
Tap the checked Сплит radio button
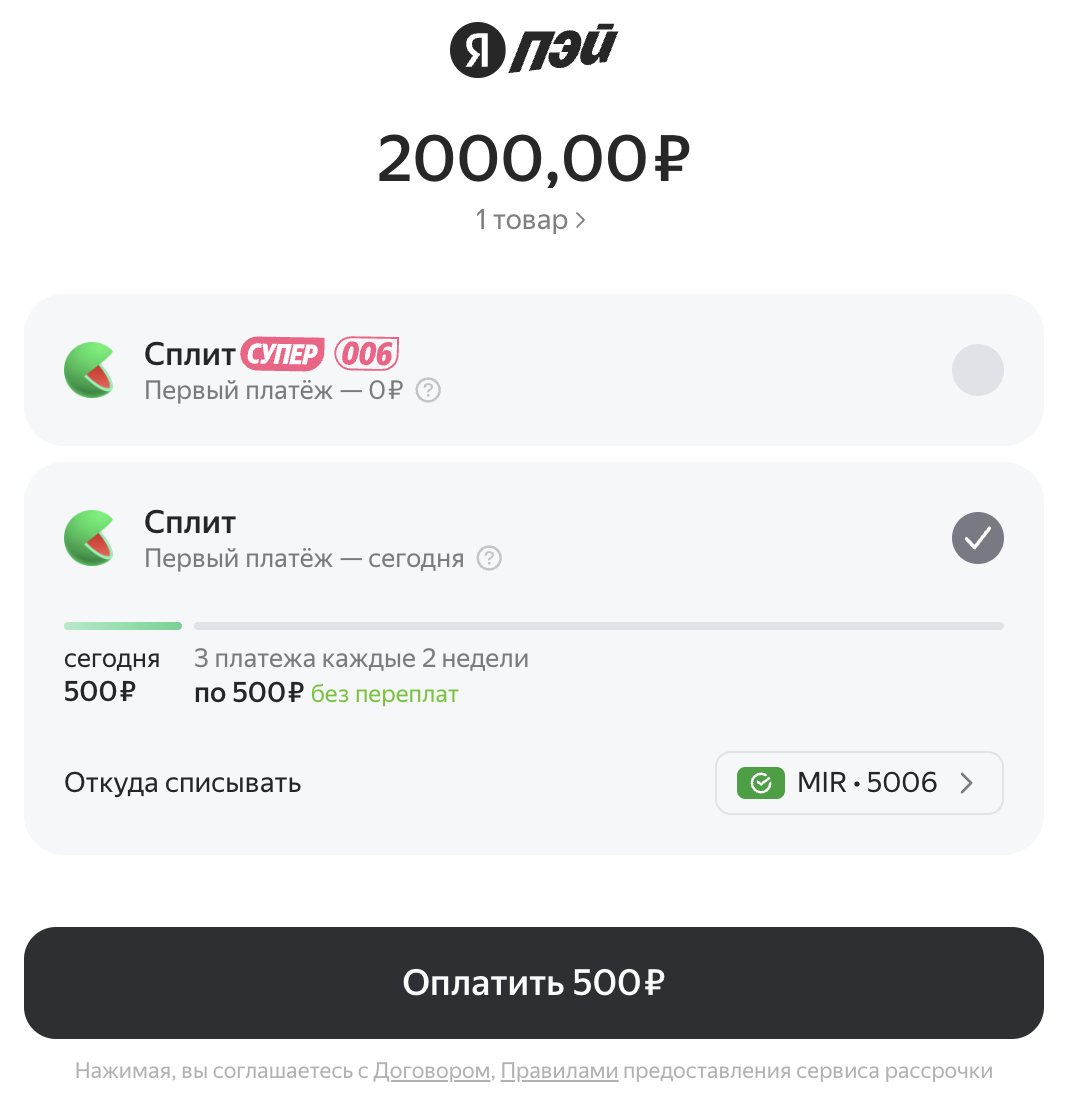click(977, 538)
